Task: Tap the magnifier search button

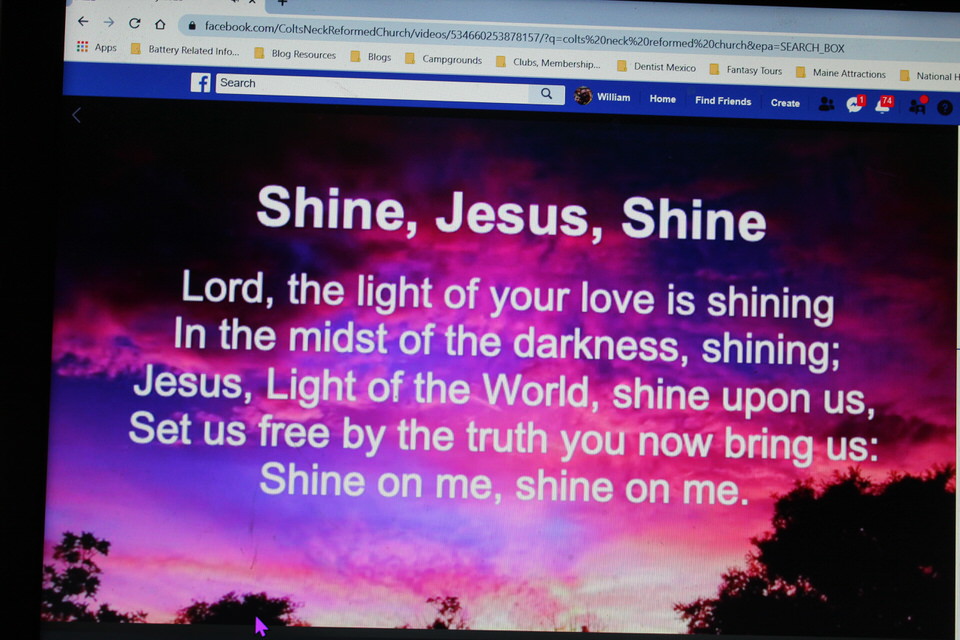Action: 546,94
